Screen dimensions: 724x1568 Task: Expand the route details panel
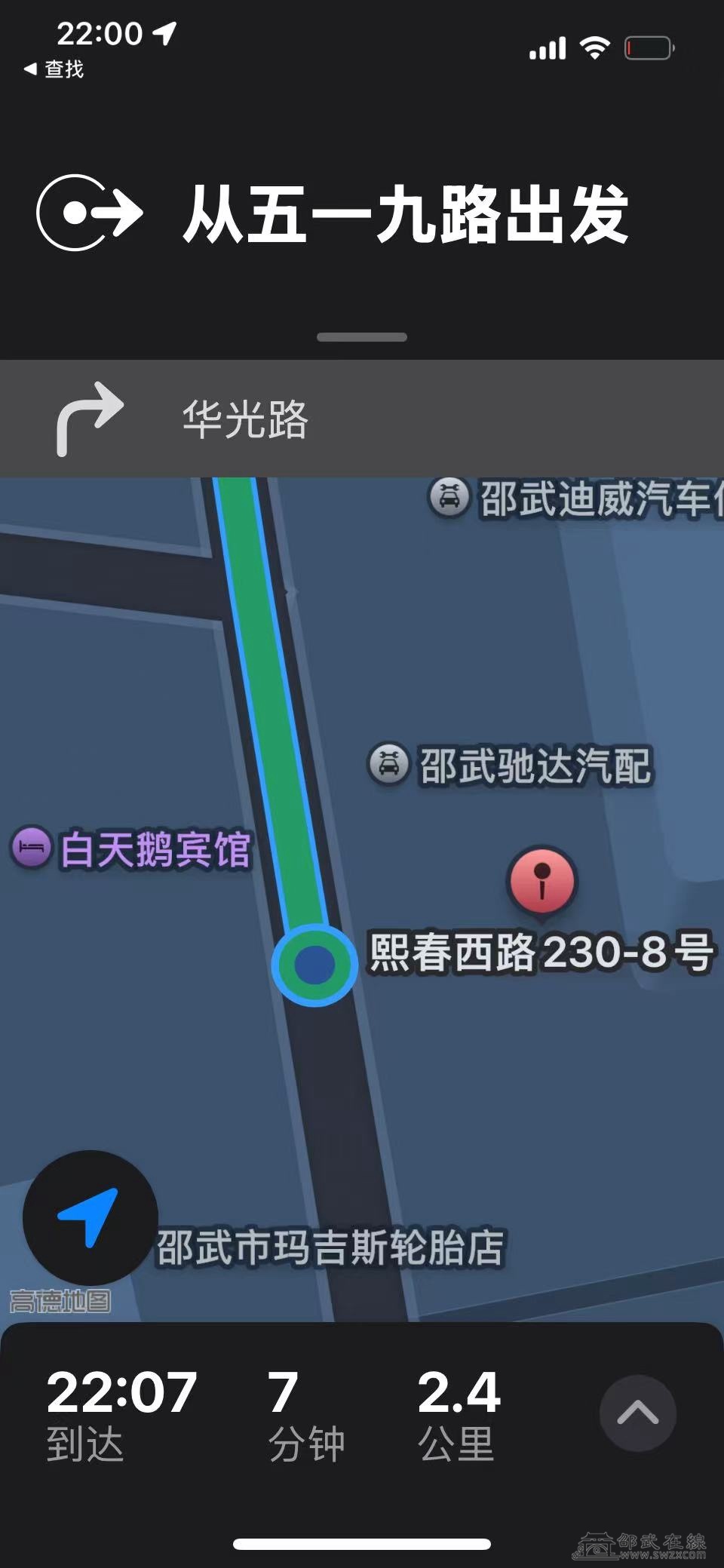[637, 1413]
